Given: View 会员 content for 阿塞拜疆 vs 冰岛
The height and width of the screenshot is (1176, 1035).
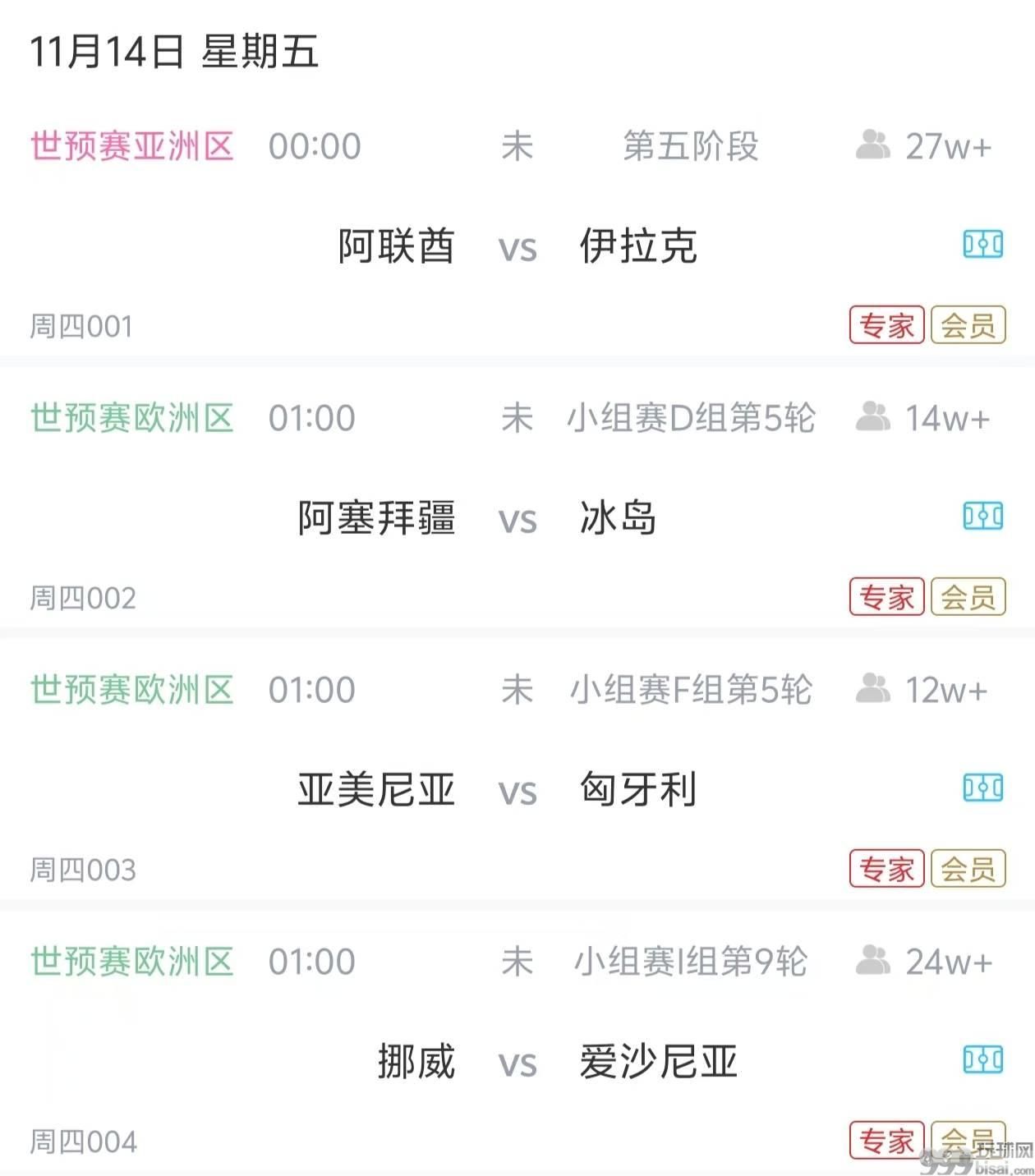Looking at the screenshot, I should (x=968, y=597).
